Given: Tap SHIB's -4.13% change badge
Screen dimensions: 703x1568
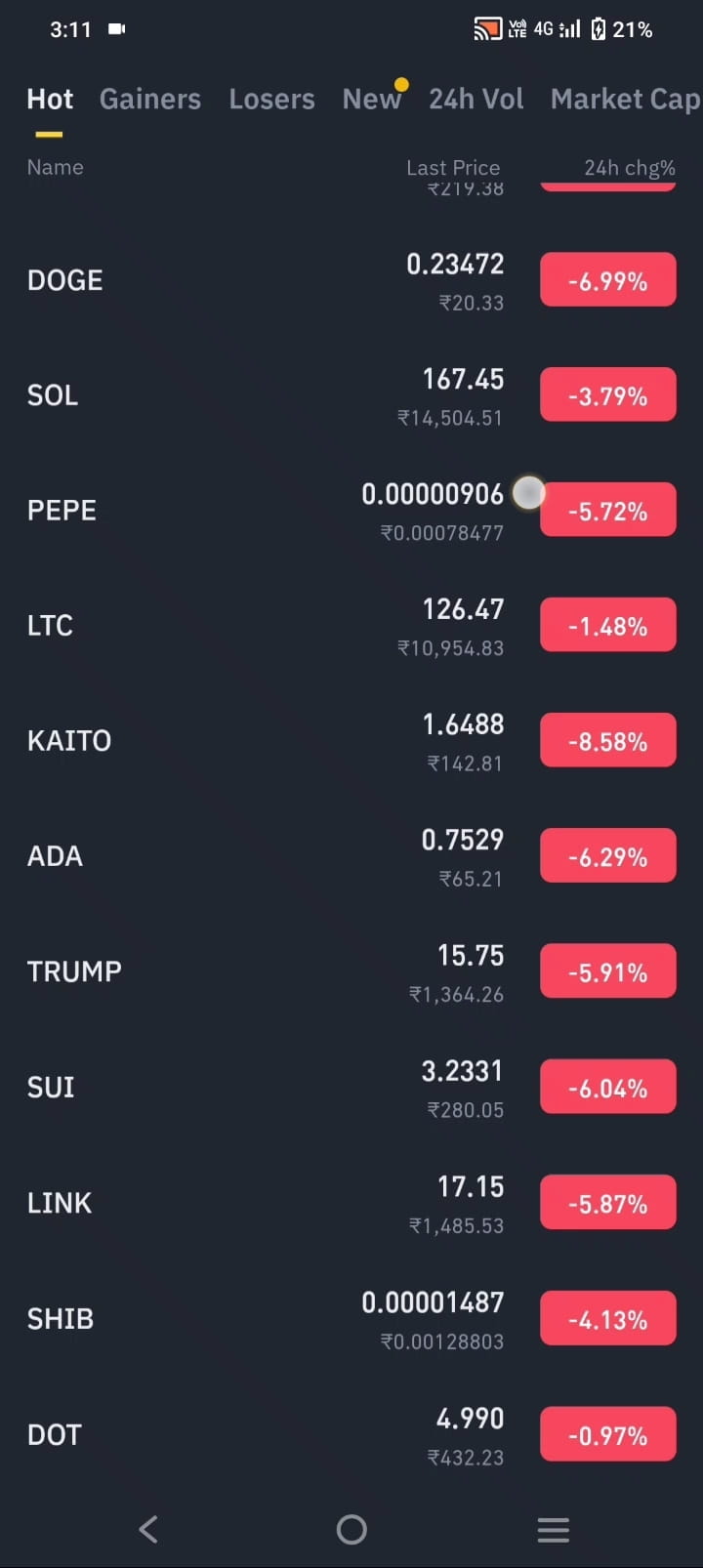Looking at the screenshot, I should 607,1318.
